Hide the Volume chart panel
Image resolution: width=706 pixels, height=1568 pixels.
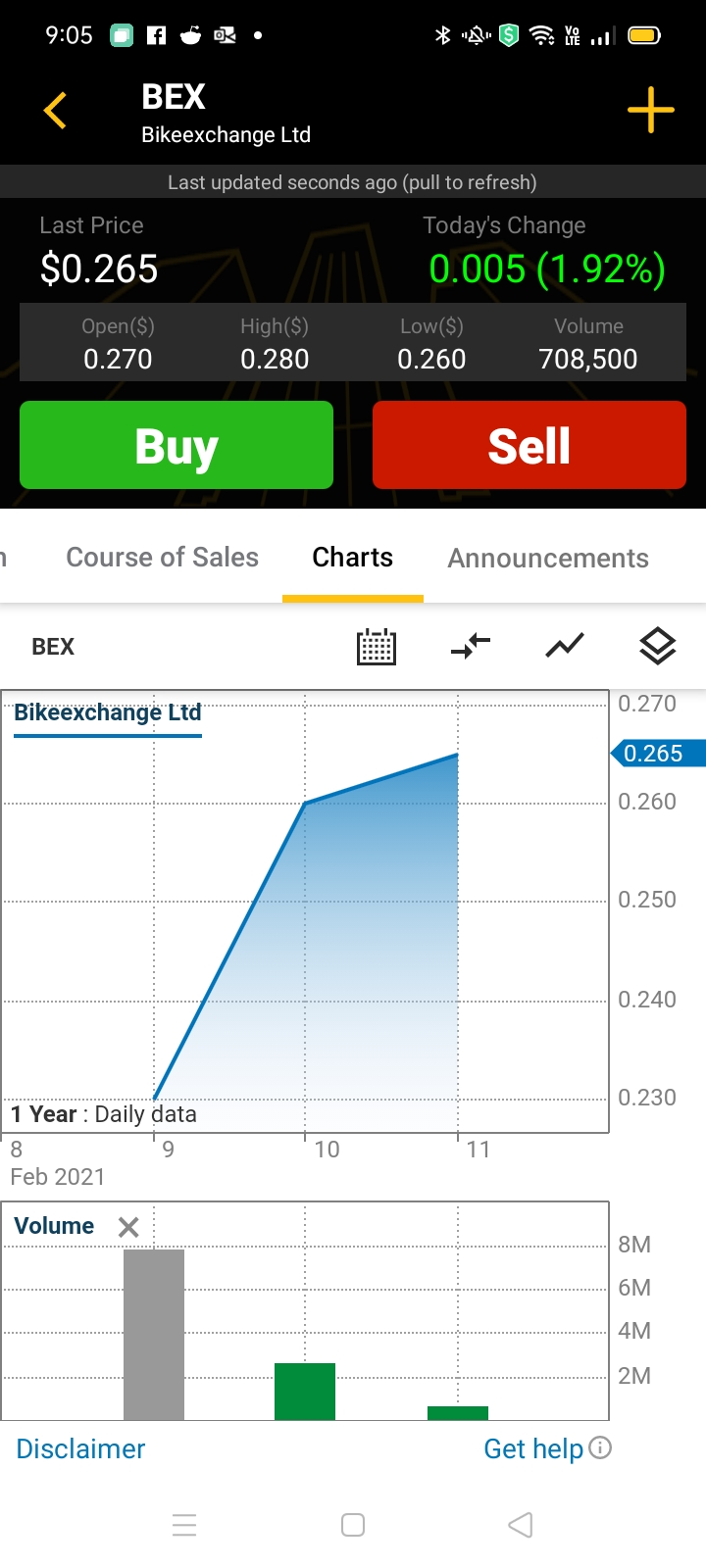pos(127,1225)
